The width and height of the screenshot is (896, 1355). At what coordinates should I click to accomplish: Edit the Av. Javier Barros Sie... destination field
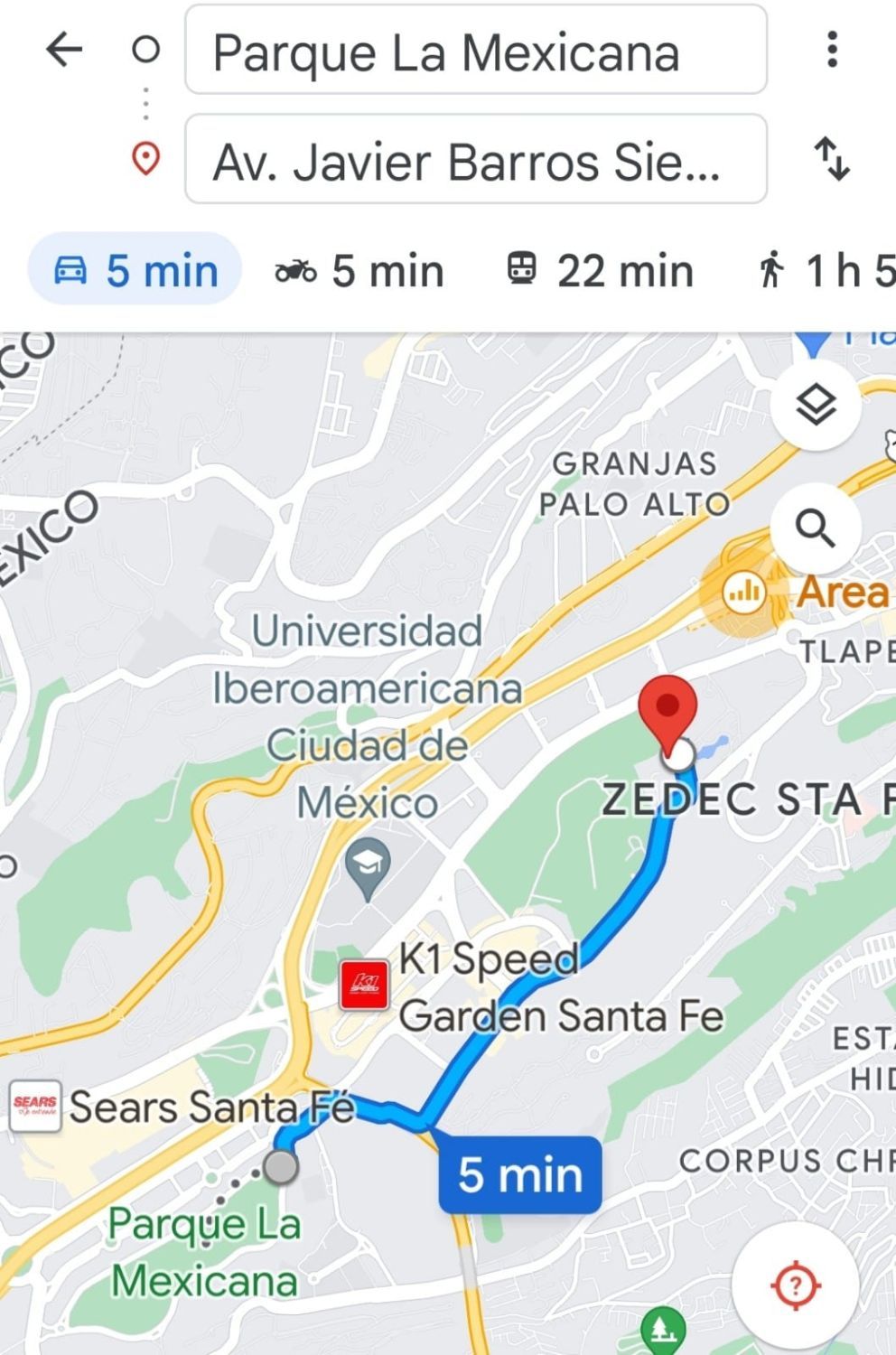point(476,159)
